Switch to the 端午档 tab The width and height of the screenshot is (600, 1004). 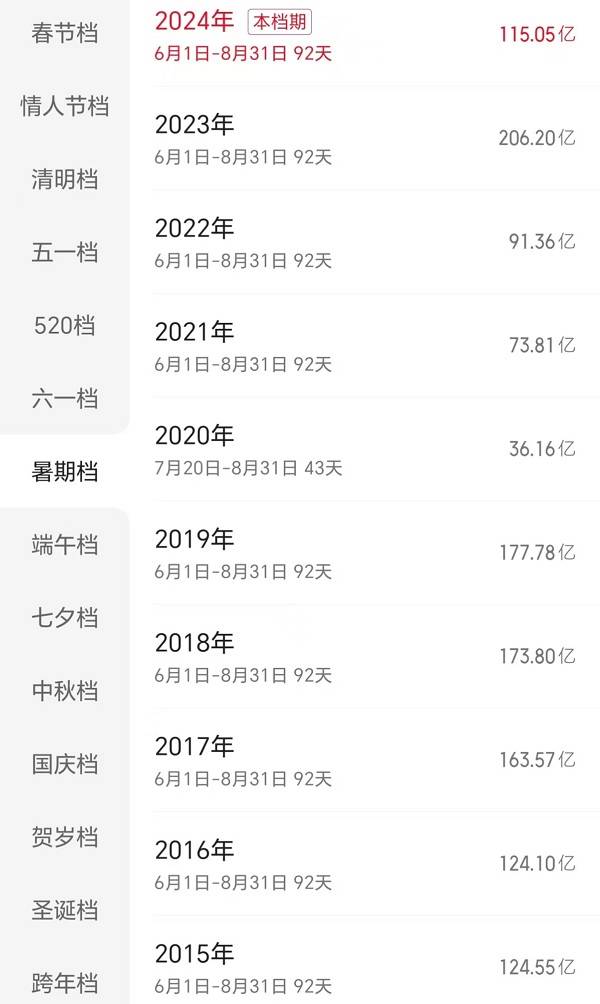[65, 545]
